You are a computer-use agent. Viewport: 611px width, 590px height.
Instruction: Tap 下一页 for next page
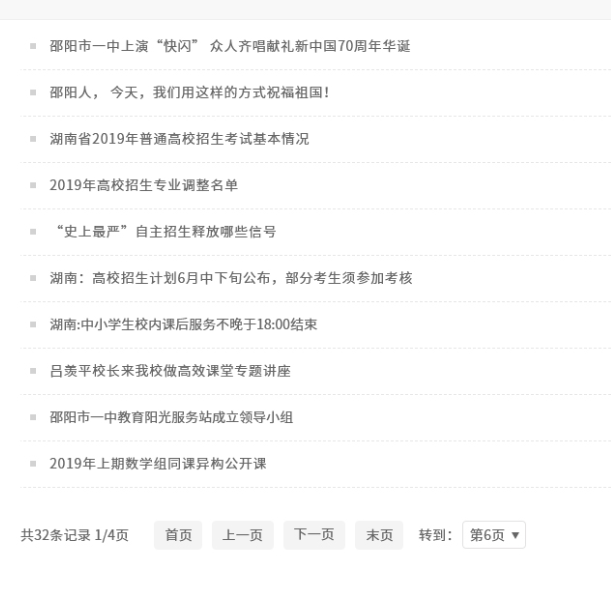tap(314, 535)
